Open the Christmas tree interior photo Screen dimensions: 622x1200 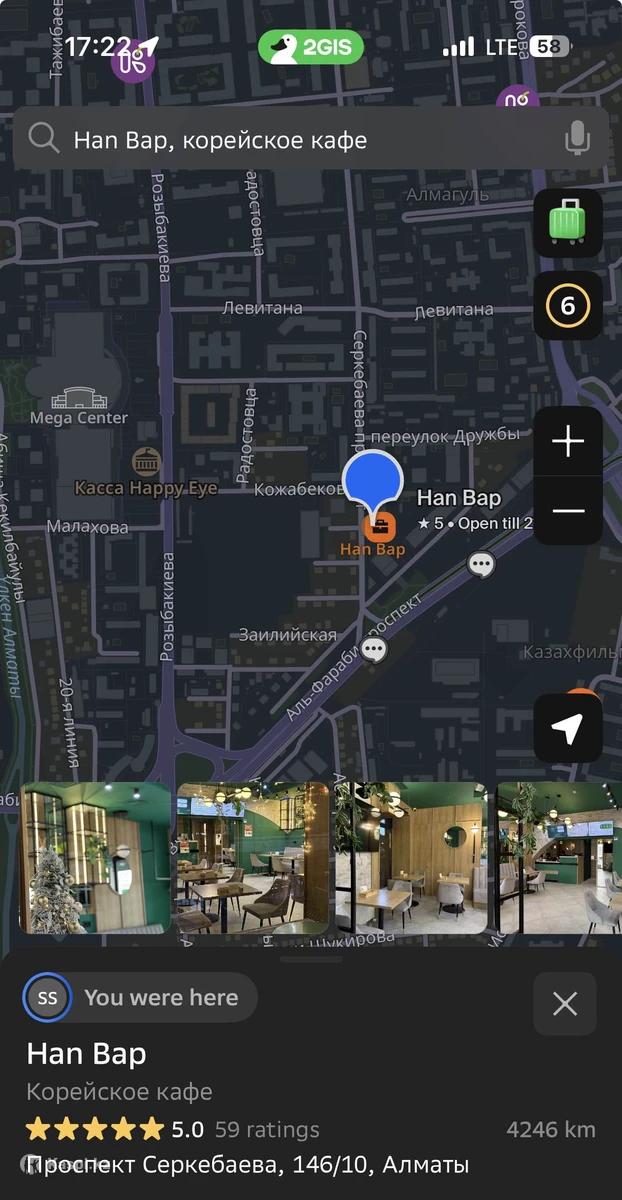click(95, 858)
